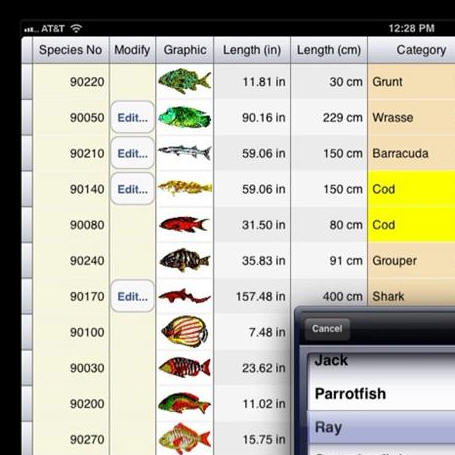Screen dimensions: 455x455
Task: Tap the Category column header
Action: 412,50
